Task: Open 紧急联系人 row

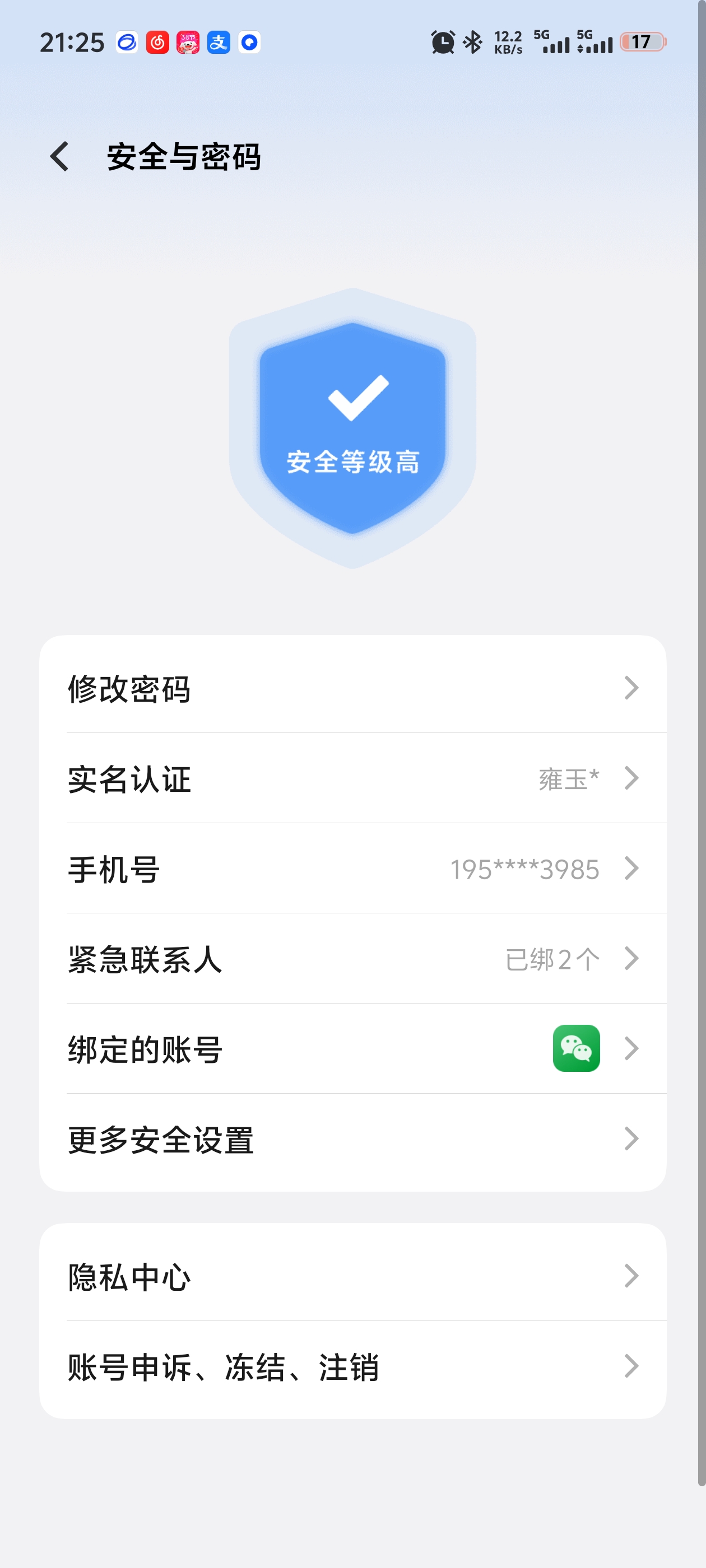Action: [352, 959]
